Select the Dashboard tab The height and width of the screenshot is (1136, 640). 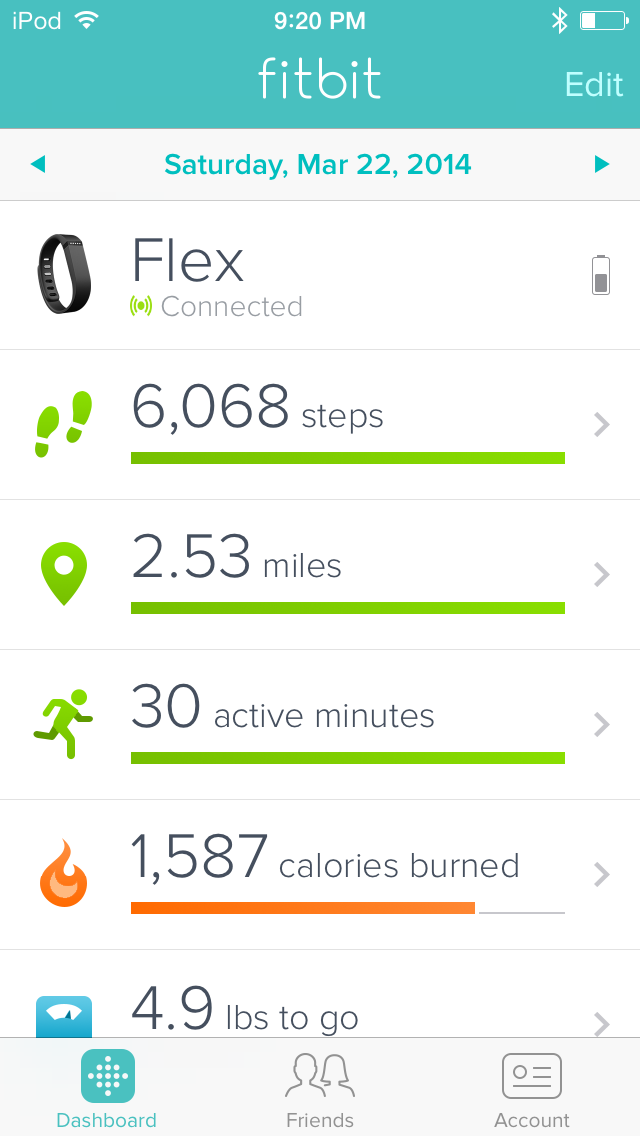(107, 1090)
